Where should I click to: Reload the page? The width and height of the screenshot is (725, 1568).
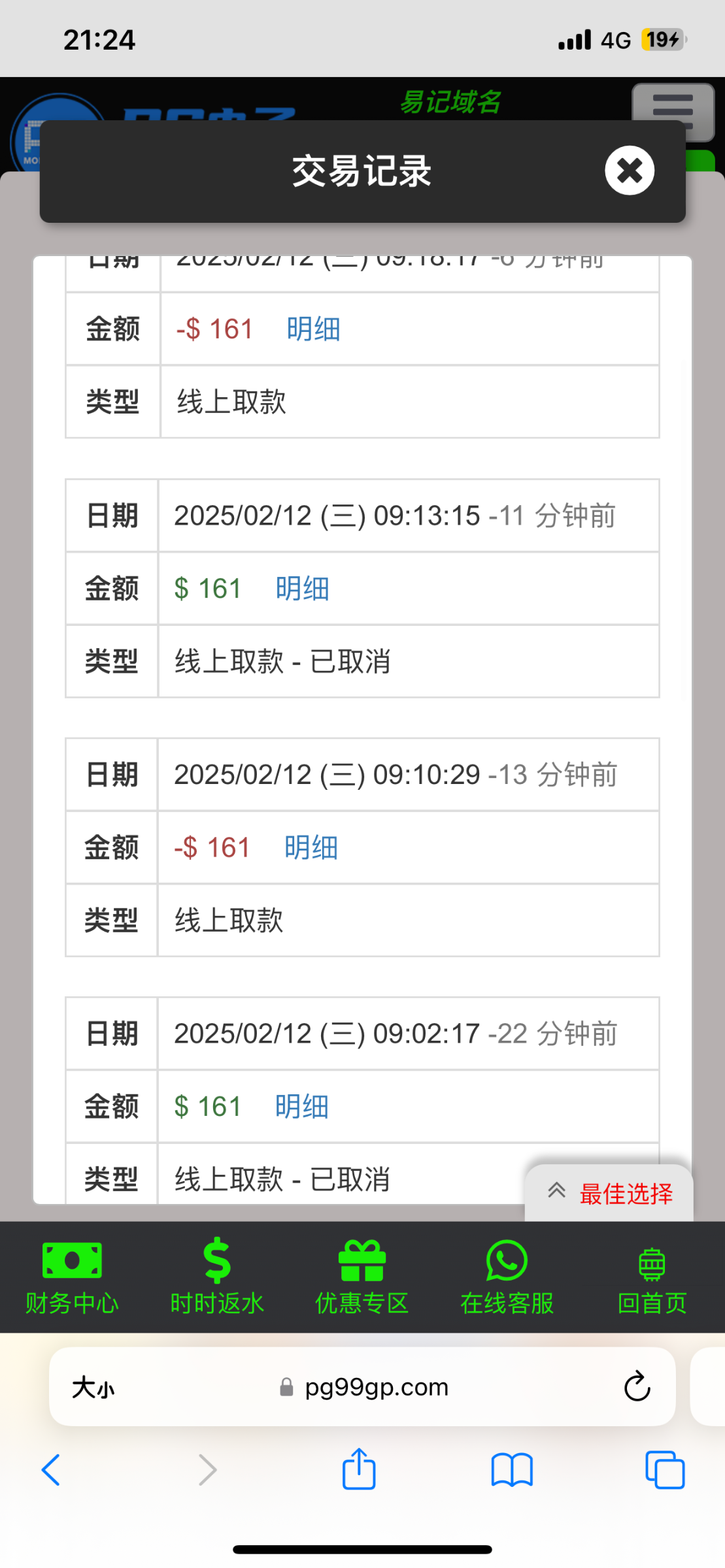point(637,1386)
